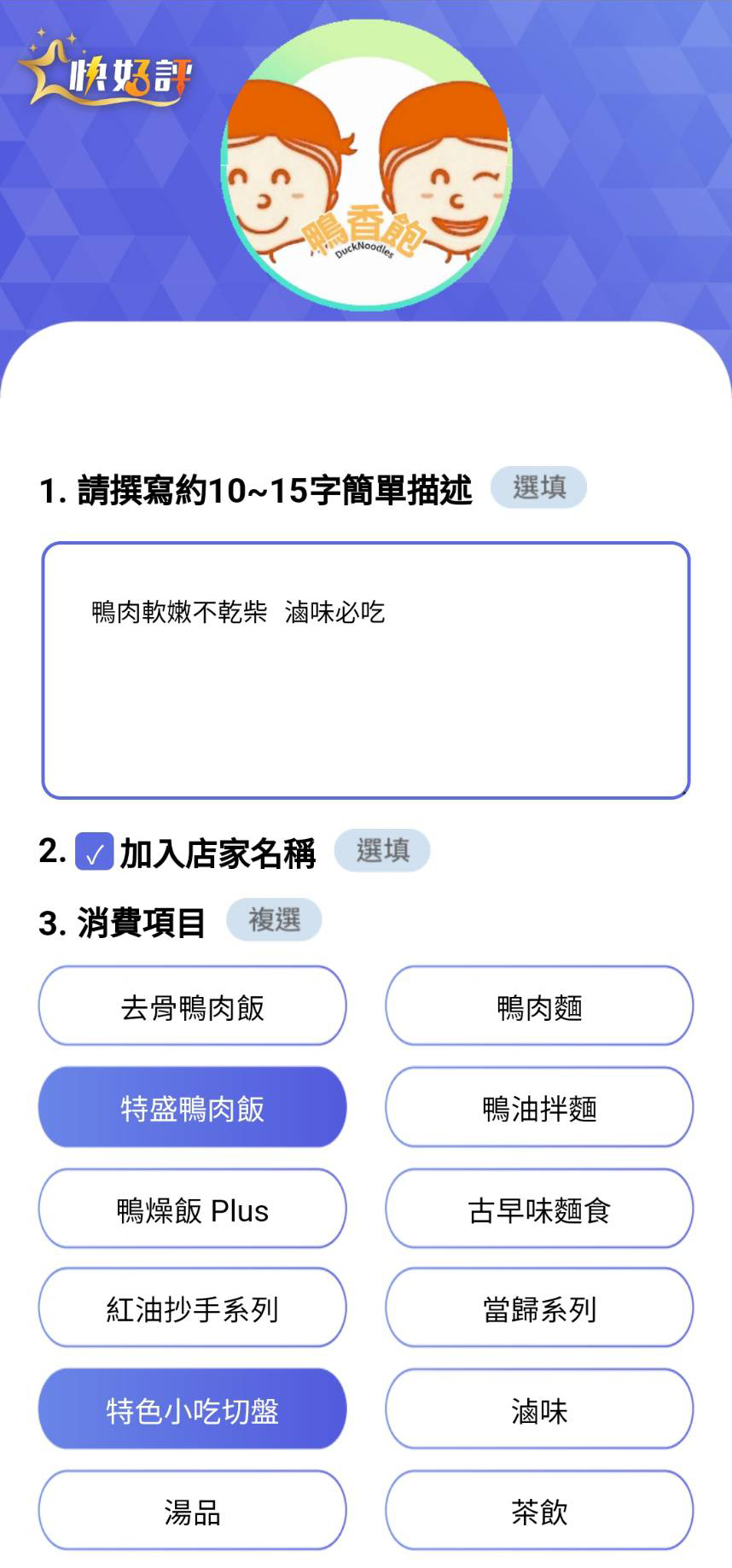Screen dimensions: 732x1568
Task: Pick the 鴨燥飯 Plus option
Action: [192, 1209]
